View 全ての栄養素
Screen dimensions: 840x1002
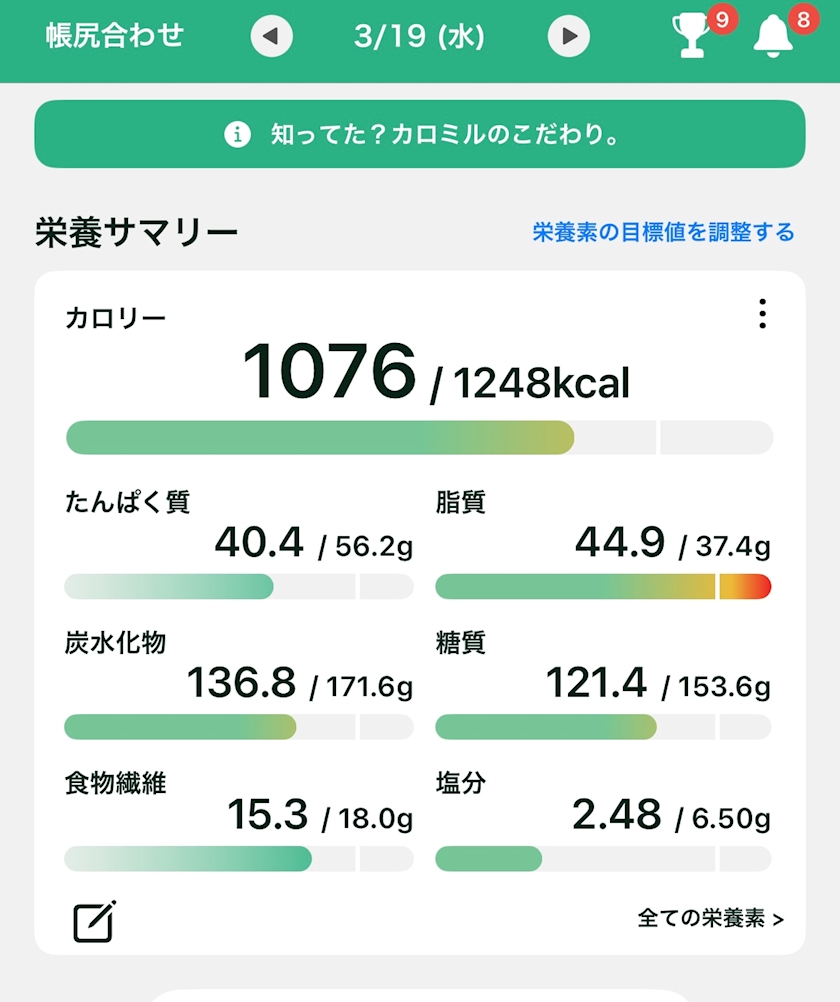pyautogui.click(x=710, y=918)
